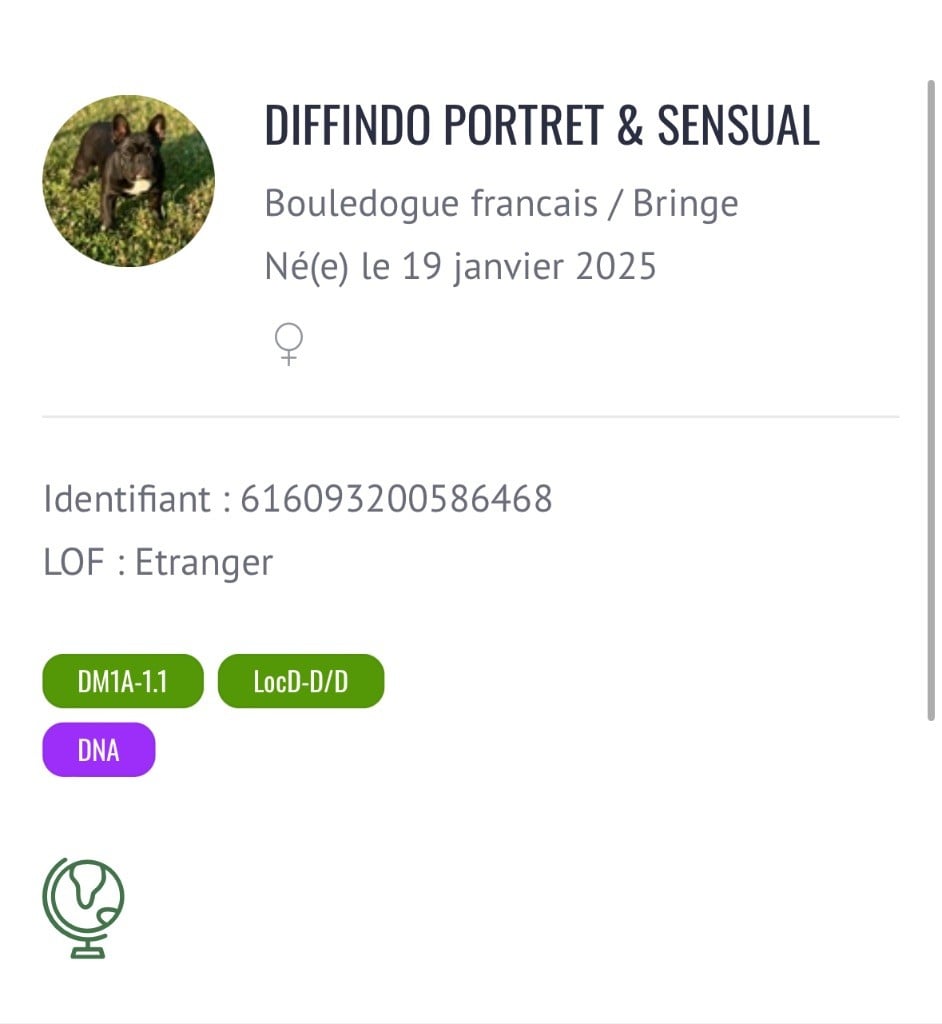Select the LocD-D/D genetic tag
Viewport: 942px width, 1024px height.
(x=300, y=682)
